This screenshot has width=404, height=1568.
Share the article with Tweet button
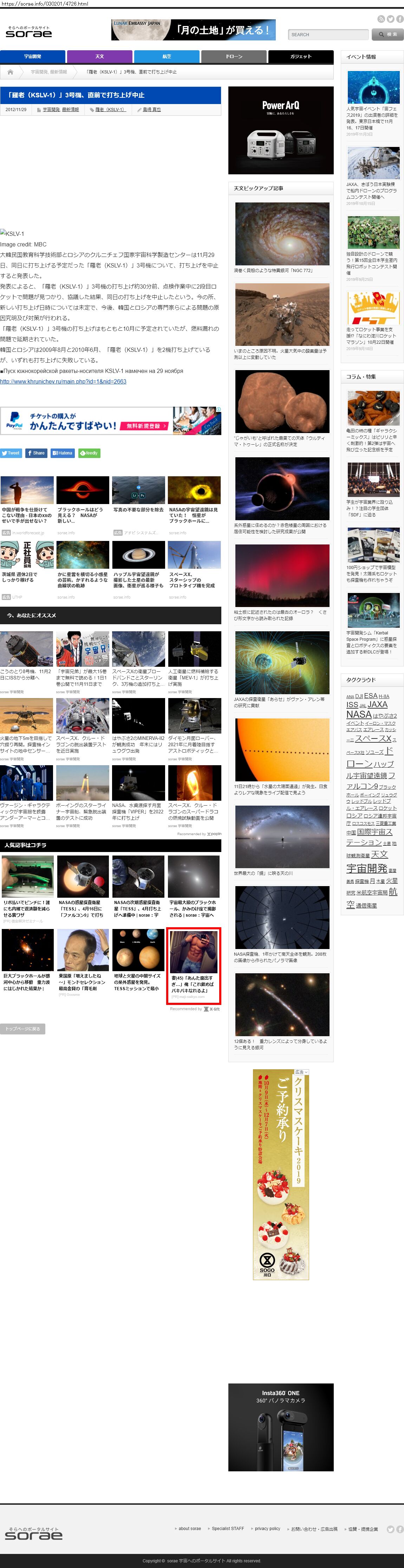point(11,453)
